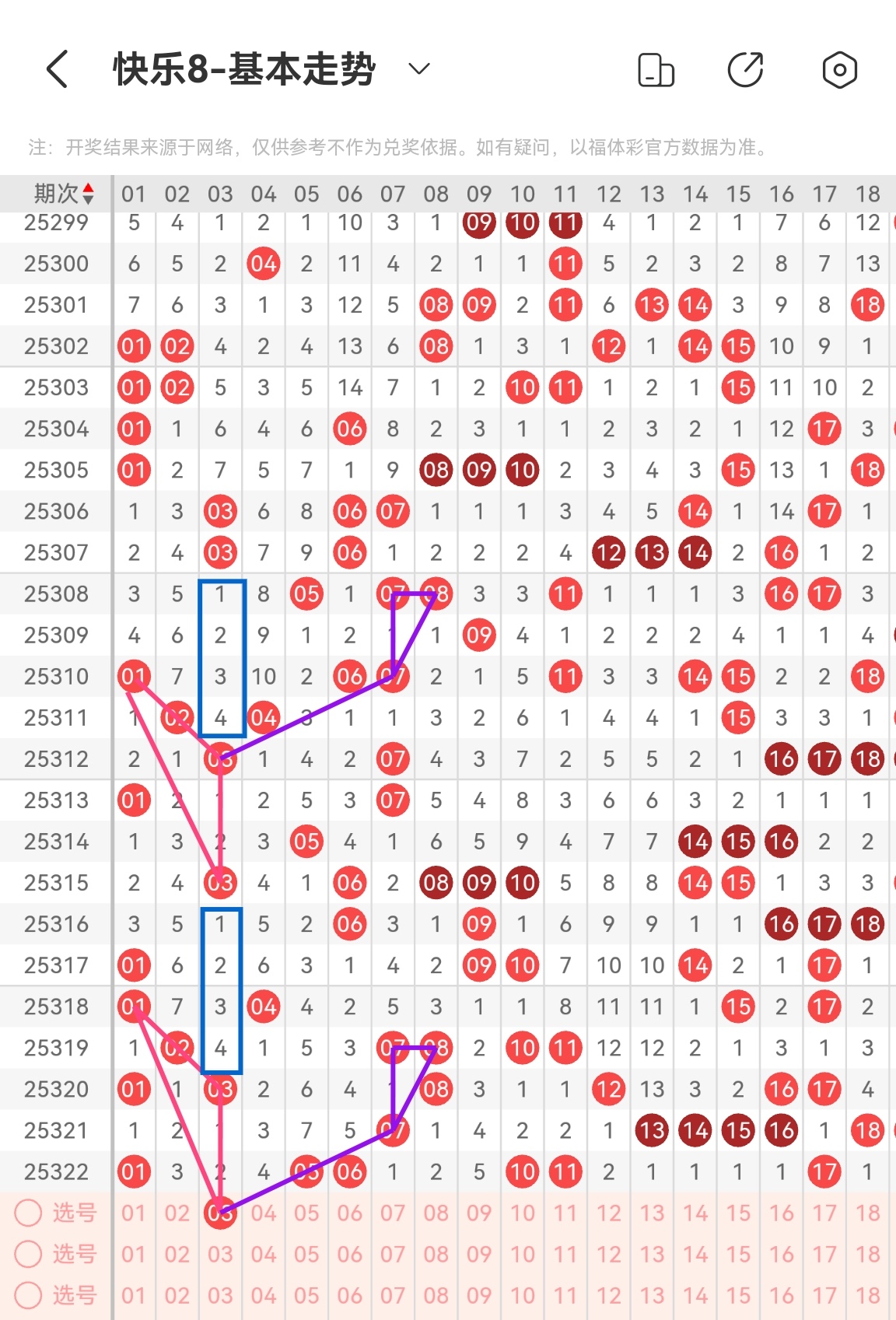The width and height of the screenshot is (896, 1320).
Task: Tap the screen orientation switch icon
Action: pyautogui.click(x=656, y=70)
